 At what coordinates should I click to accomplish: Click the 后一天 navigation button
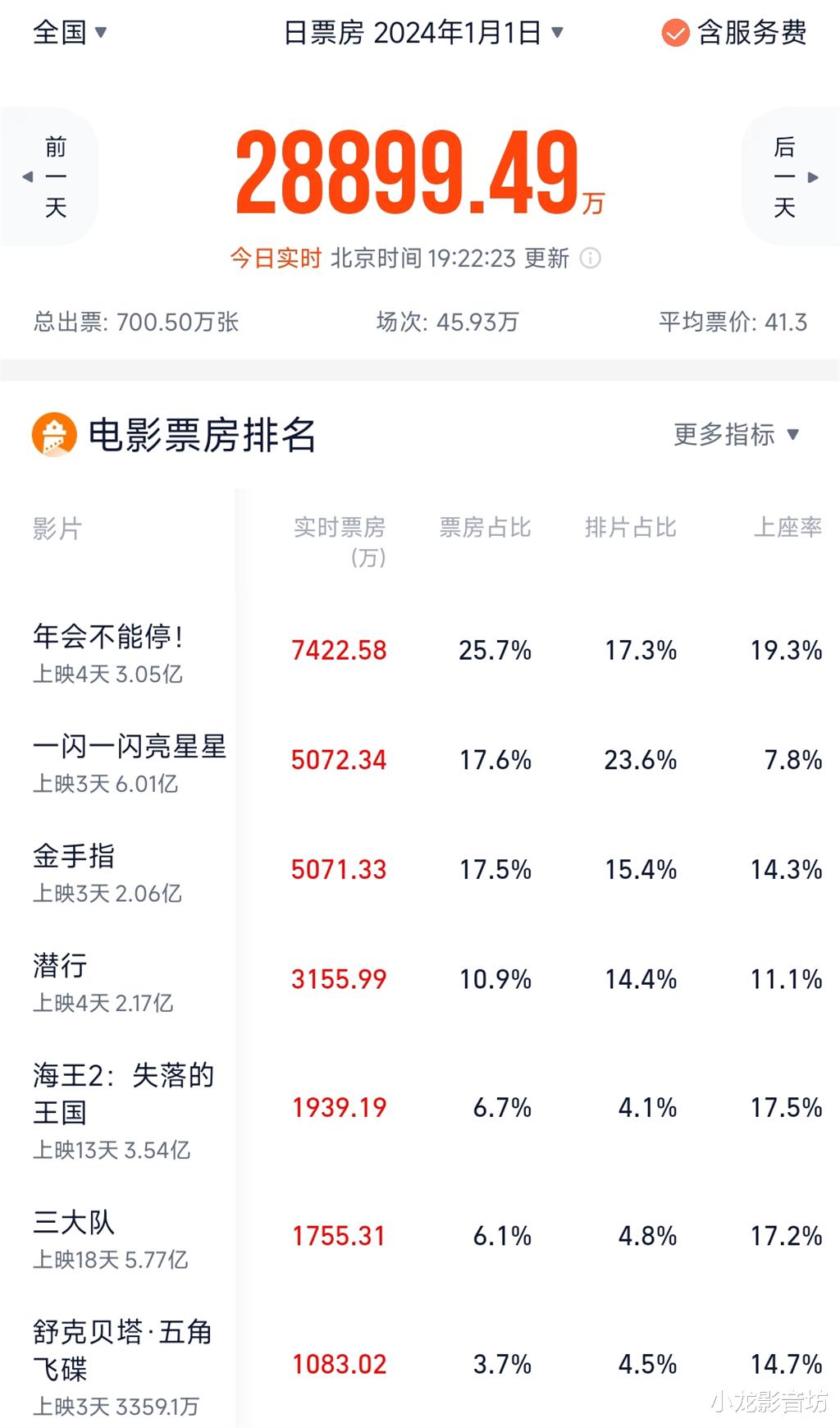785,176
